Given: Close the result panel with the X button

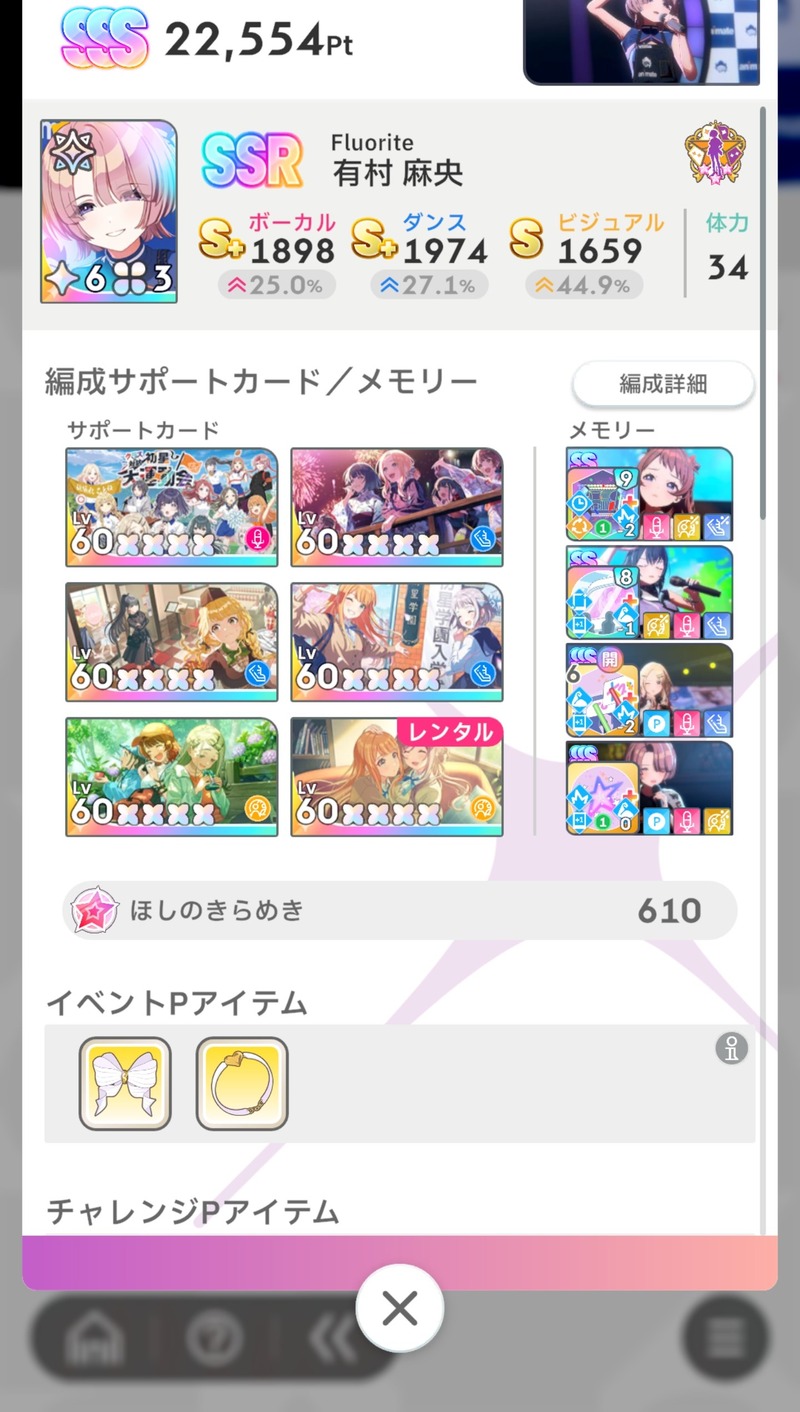Looking at the screenshot, I should (x=400, y=1308).
